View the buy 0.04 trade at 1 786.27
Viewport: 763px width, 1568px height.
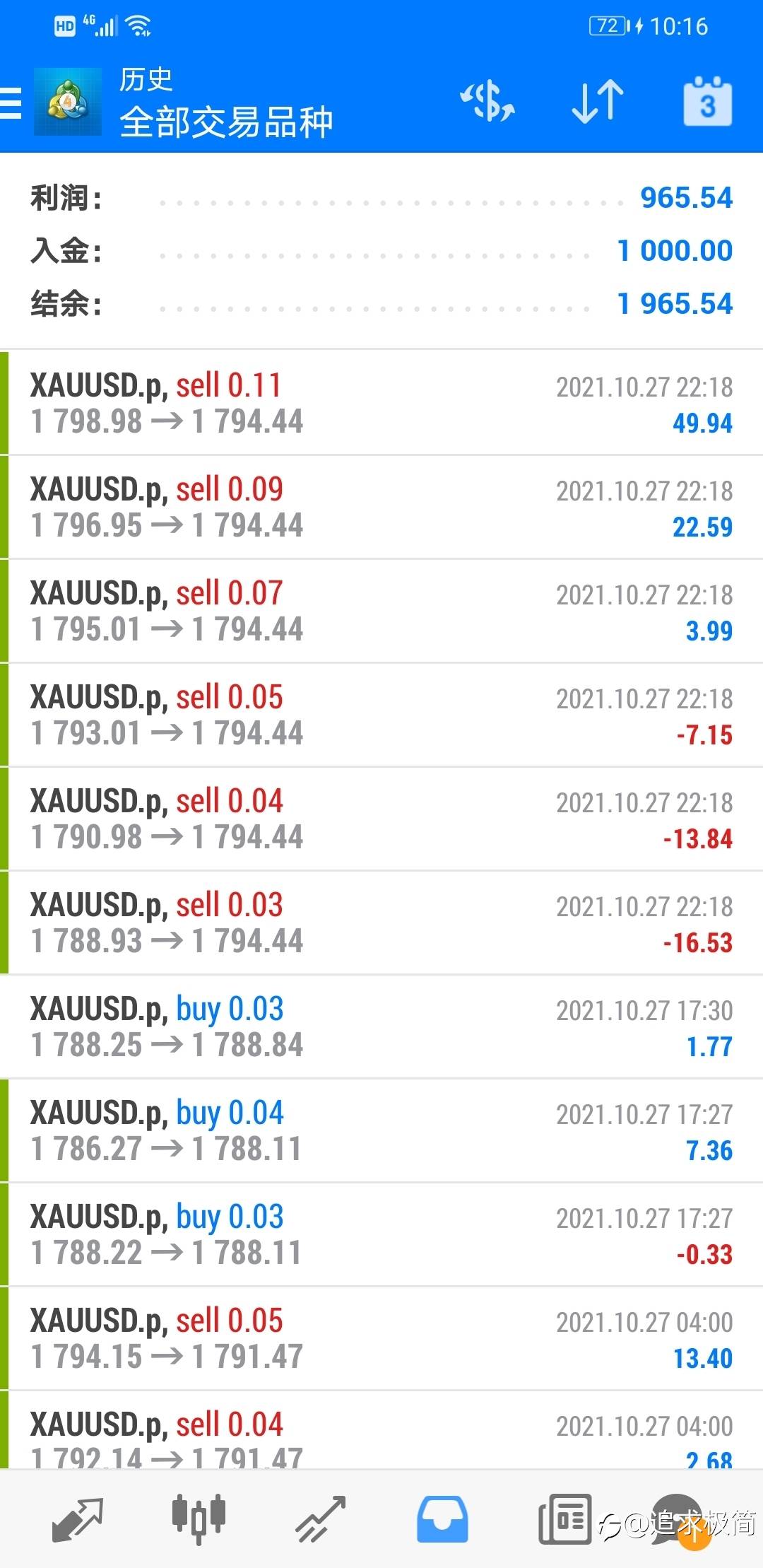381,1130
